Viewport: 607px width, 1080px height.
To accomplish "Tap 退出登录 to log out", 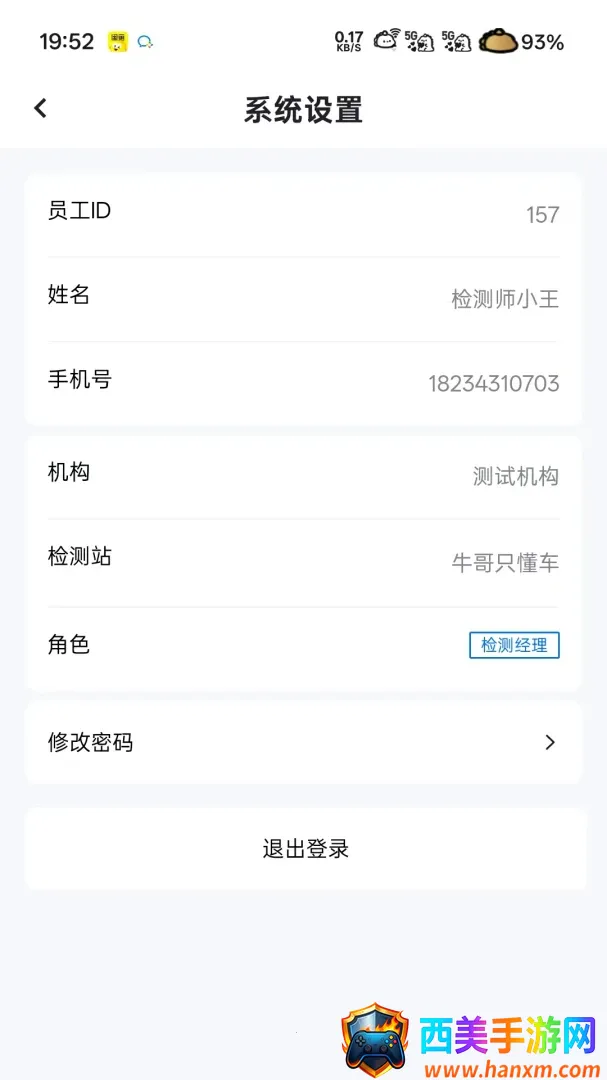I will 305,849.
